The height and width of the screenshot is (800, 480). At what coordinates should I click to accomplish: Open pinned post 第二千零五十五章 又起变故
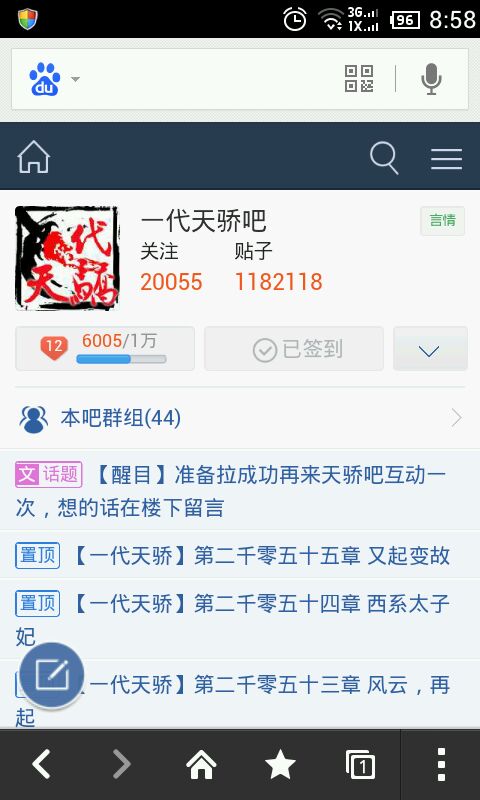pos(240,555)
